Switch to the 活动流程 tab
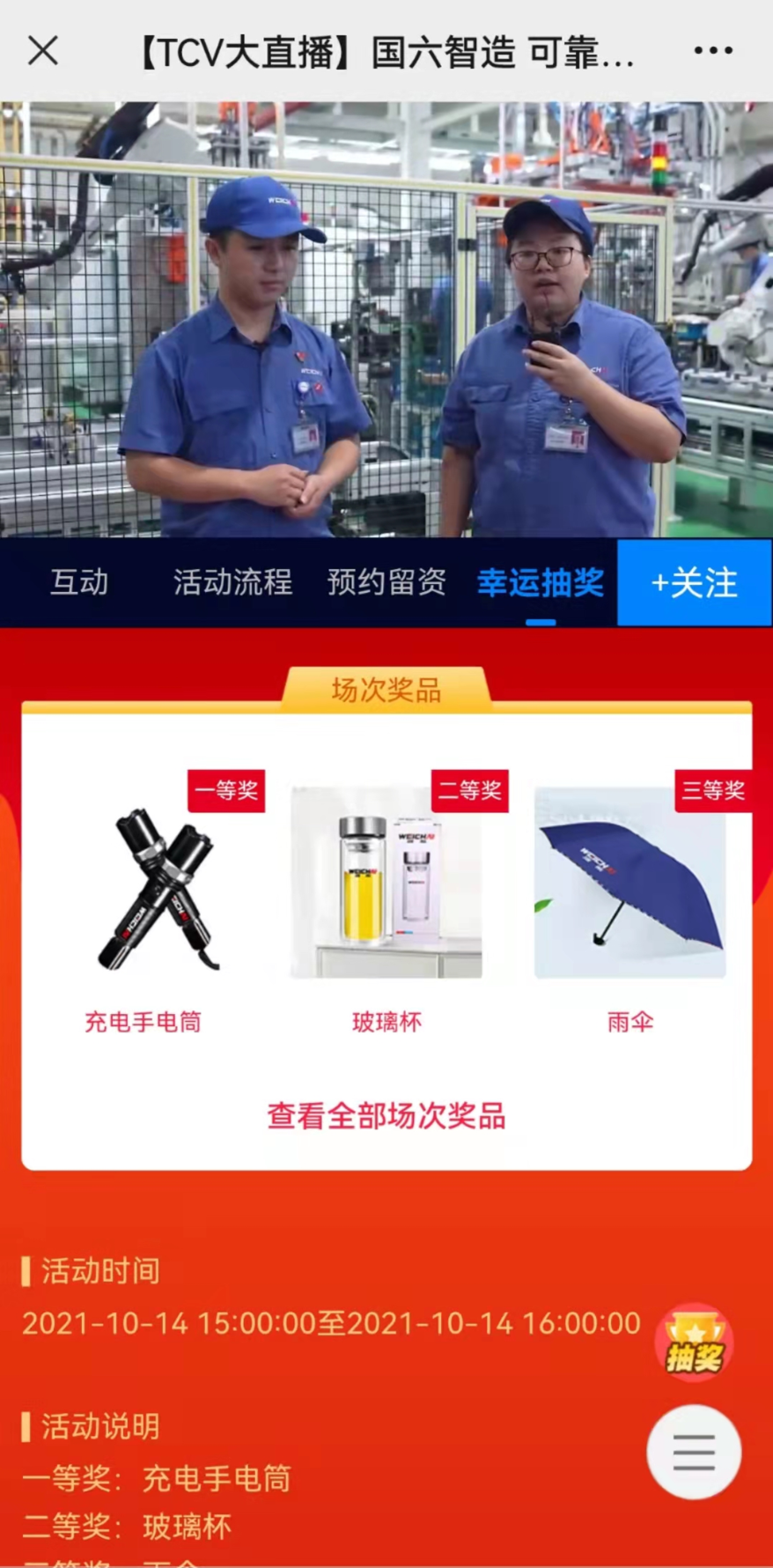The image size is (773, 1568). coord(232,582)
